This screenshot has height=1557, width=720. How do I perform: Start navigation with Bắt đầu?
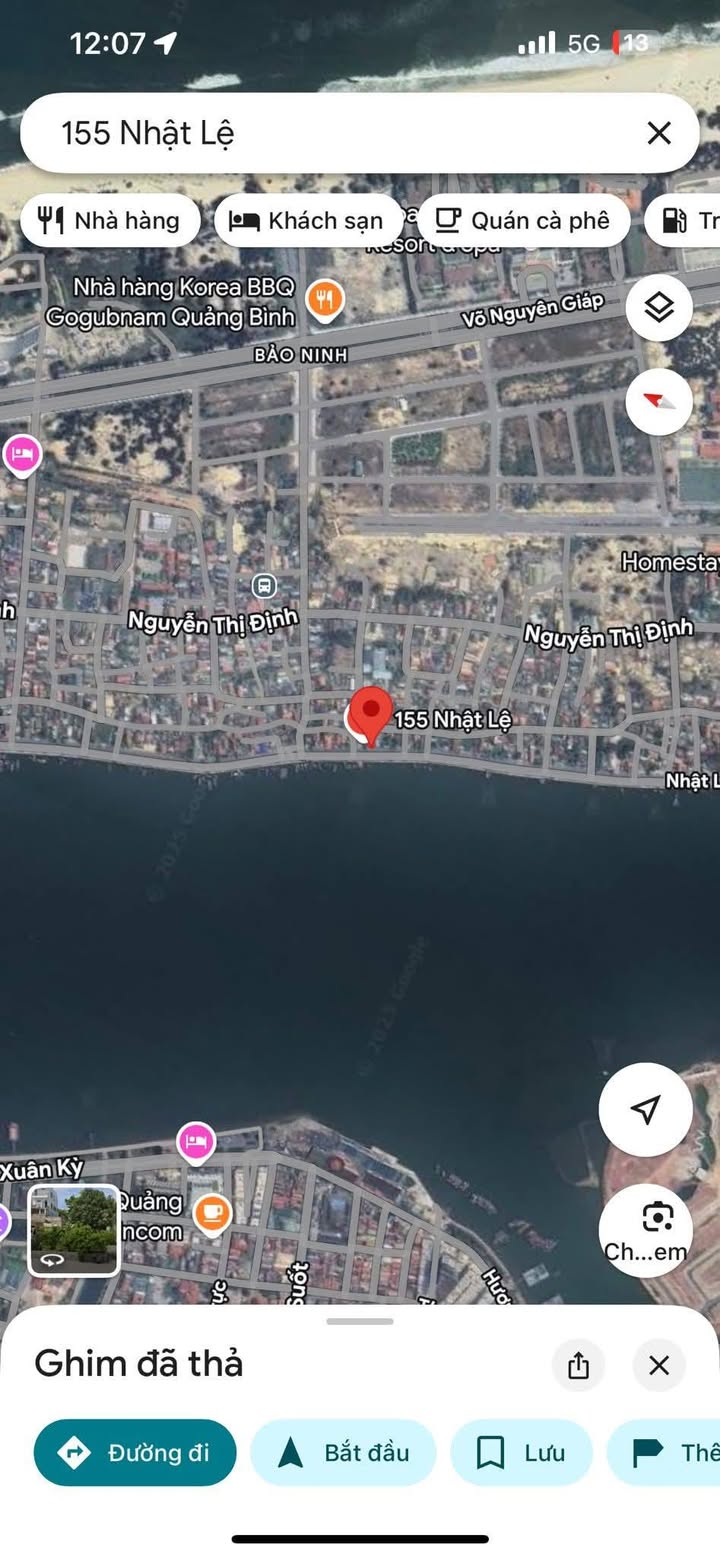pyautogui.click(x=343, y=1452)
